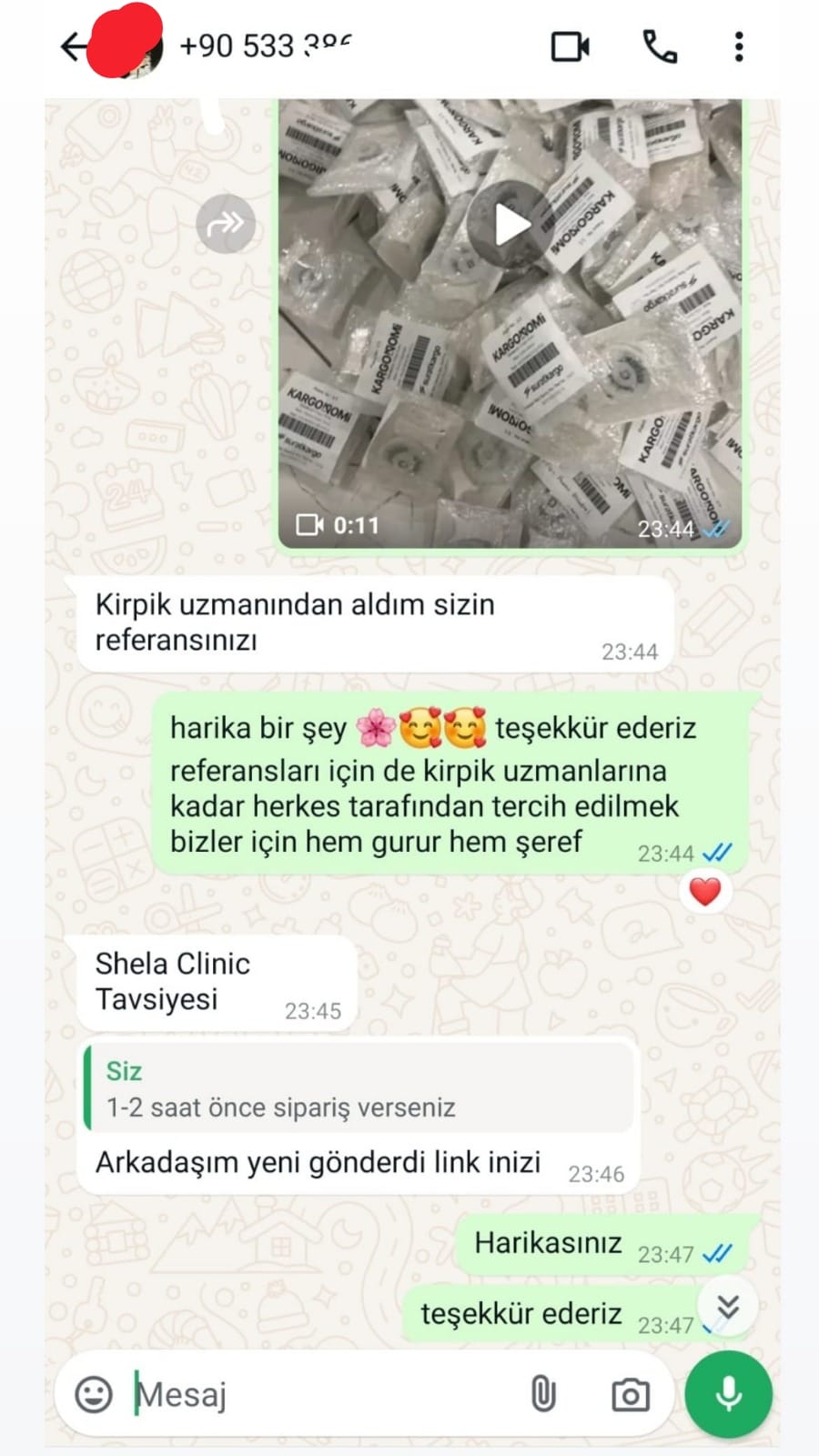Open the overflow menu
Image resolution: width=819 pixels, height=1456 pixels.
point(739,46)
